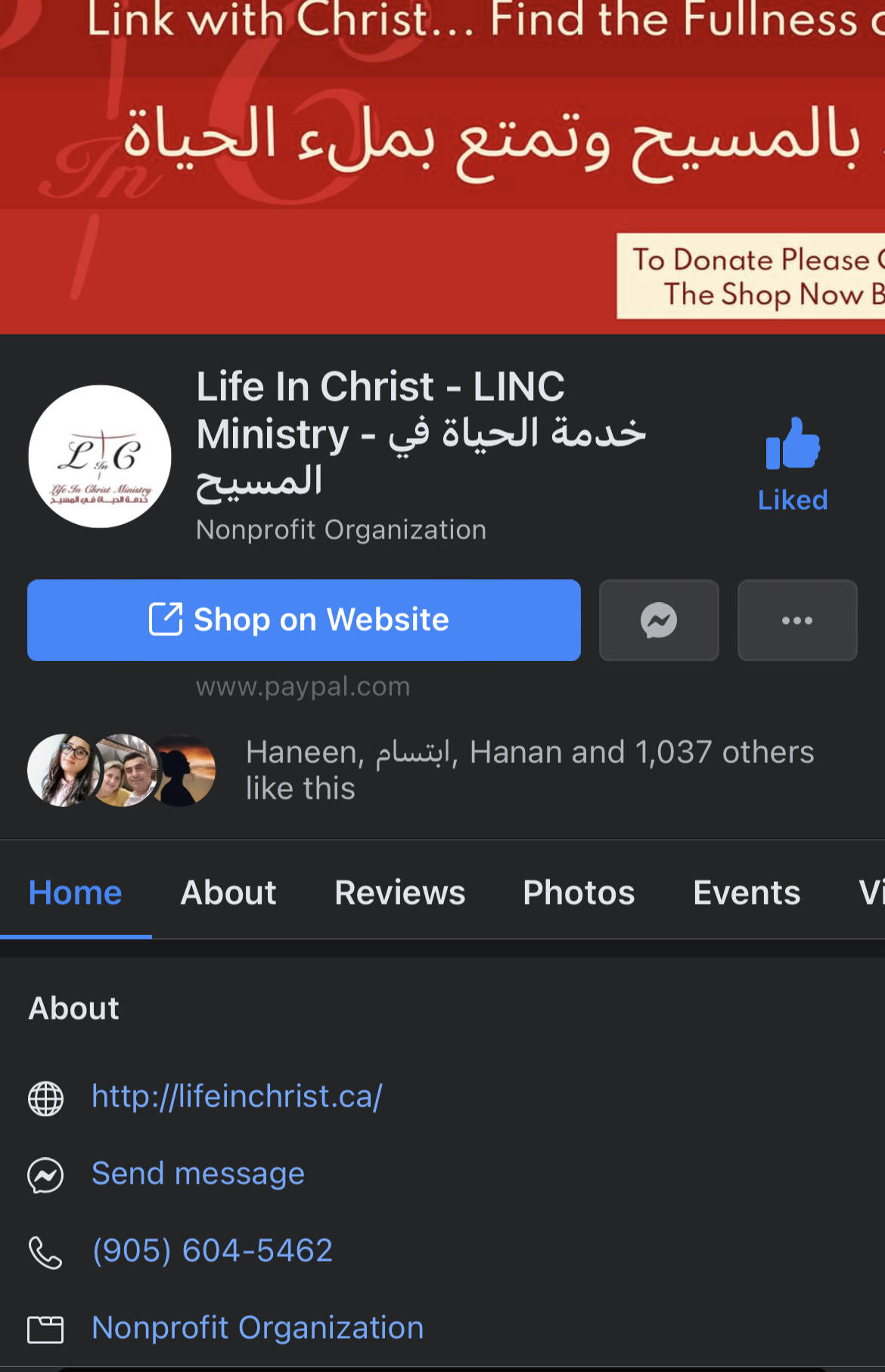This screenshot has height=1372, width=885.
Task: Open Shop on Website button
Action: (x=303, y=620)
